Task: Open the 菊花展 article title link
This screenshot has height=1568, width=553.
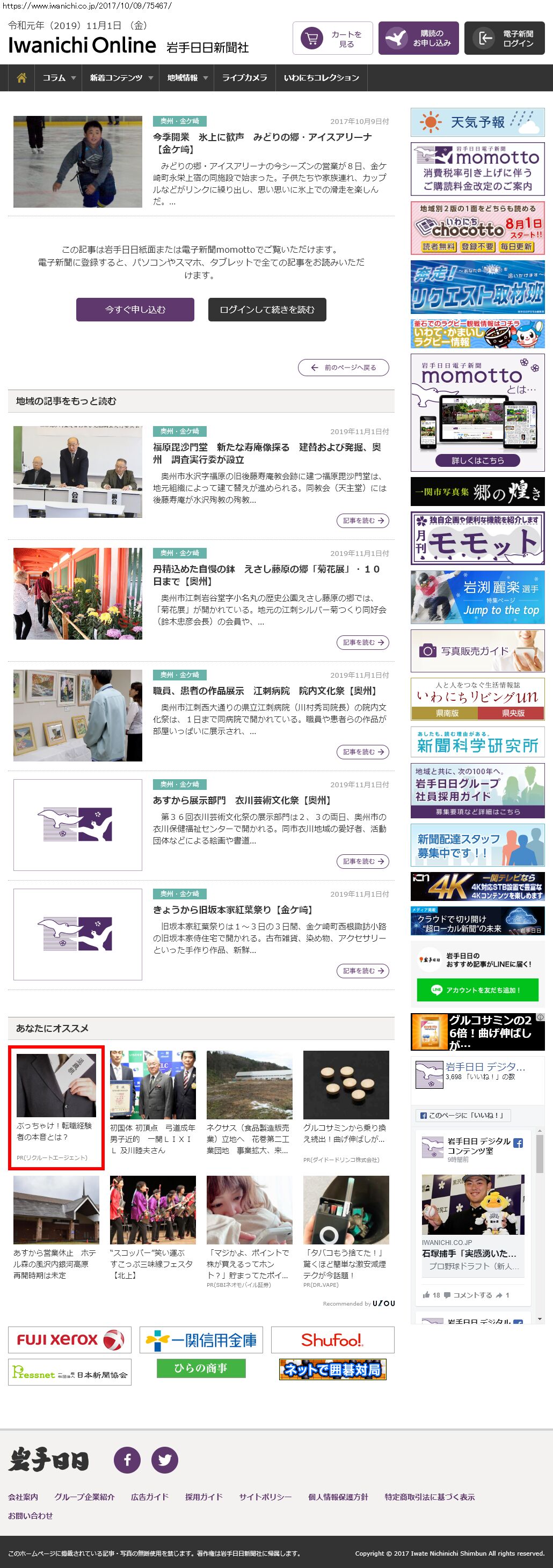Action: tap(266, 575)
